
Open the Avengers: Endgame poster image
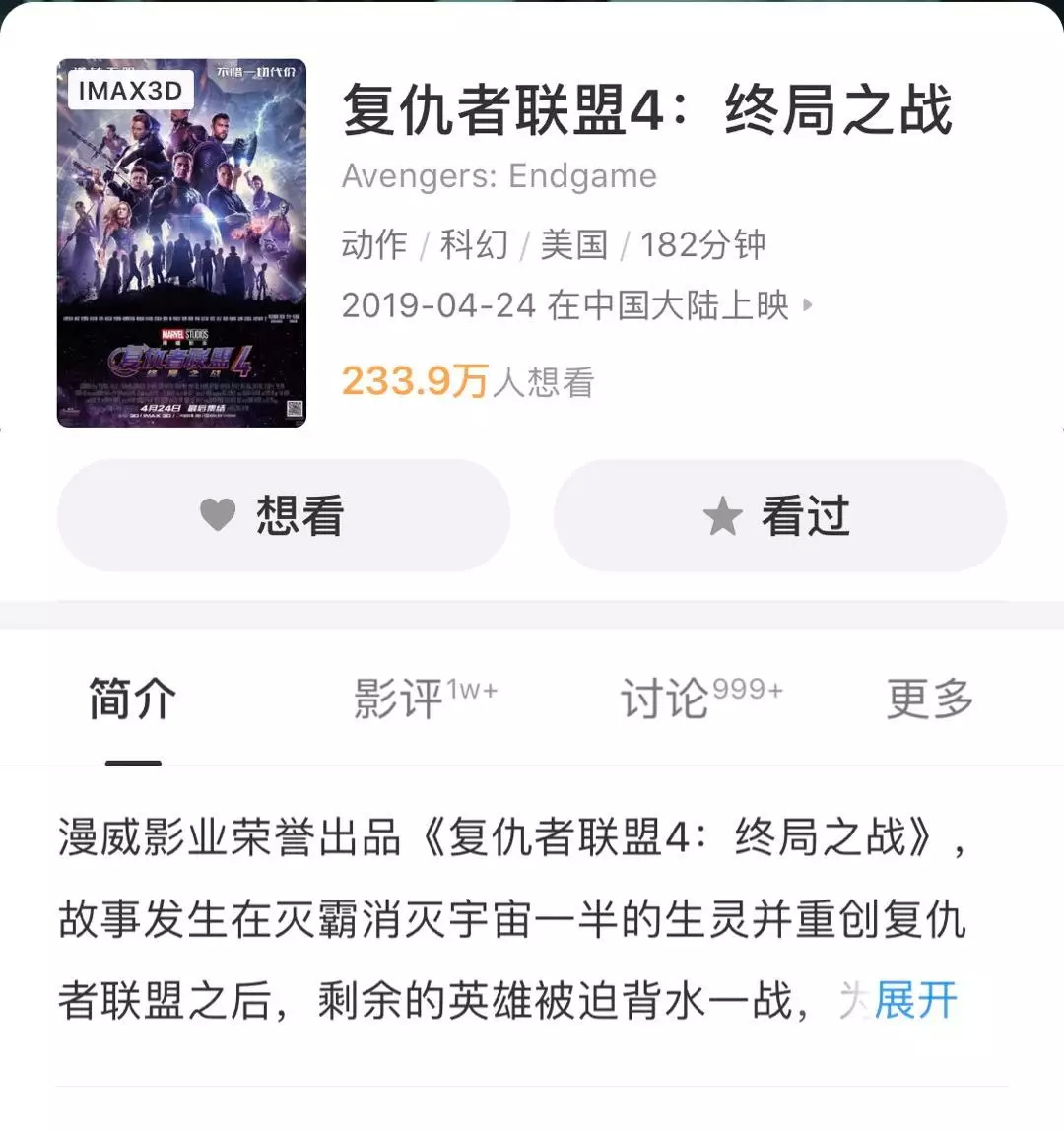[x=181, y=242]
